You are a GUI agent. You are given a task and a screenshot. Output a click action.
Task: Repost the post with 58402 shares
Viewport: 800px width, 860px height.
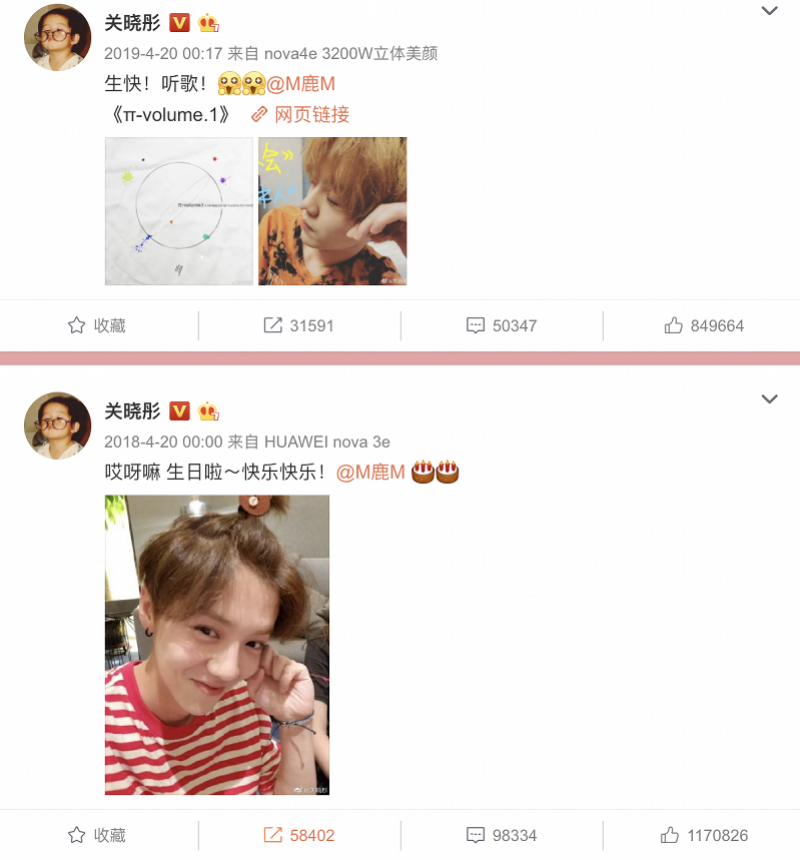click(x=298, y=835)
